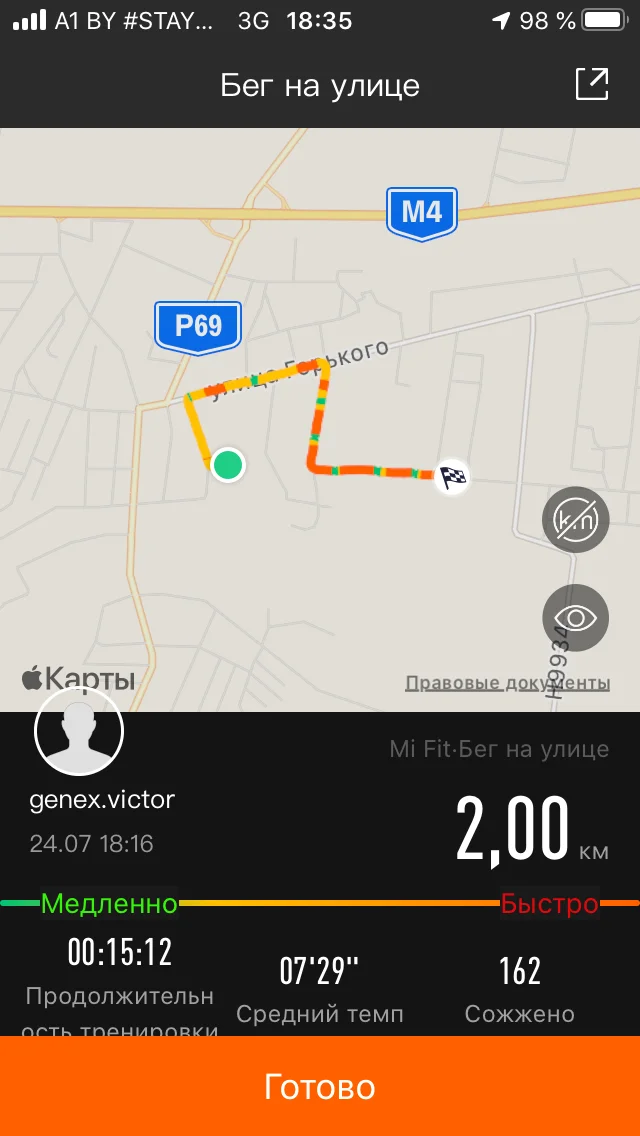Tap the Готово button to finish
Image resolution: width=640 pixels, height=1136 pixels.
pos(320,1087)
